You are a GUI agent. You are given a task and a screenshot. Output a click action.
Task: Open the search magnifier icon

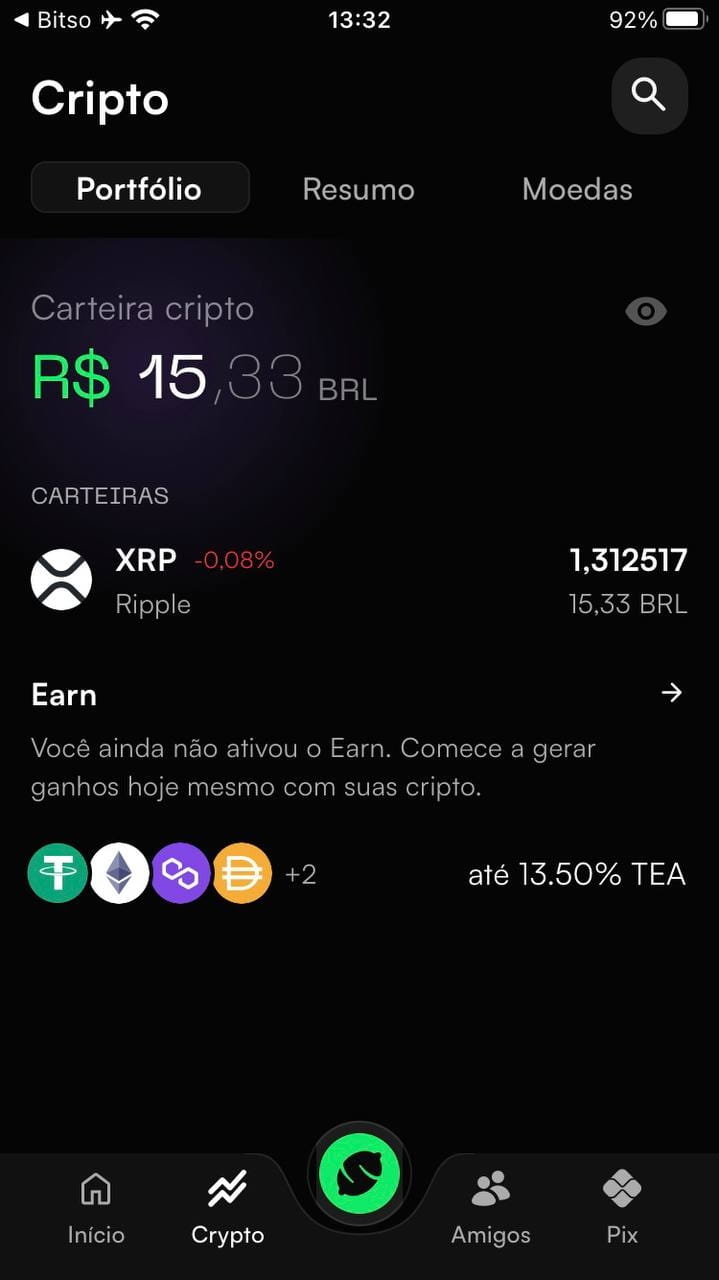pos(649,96)
